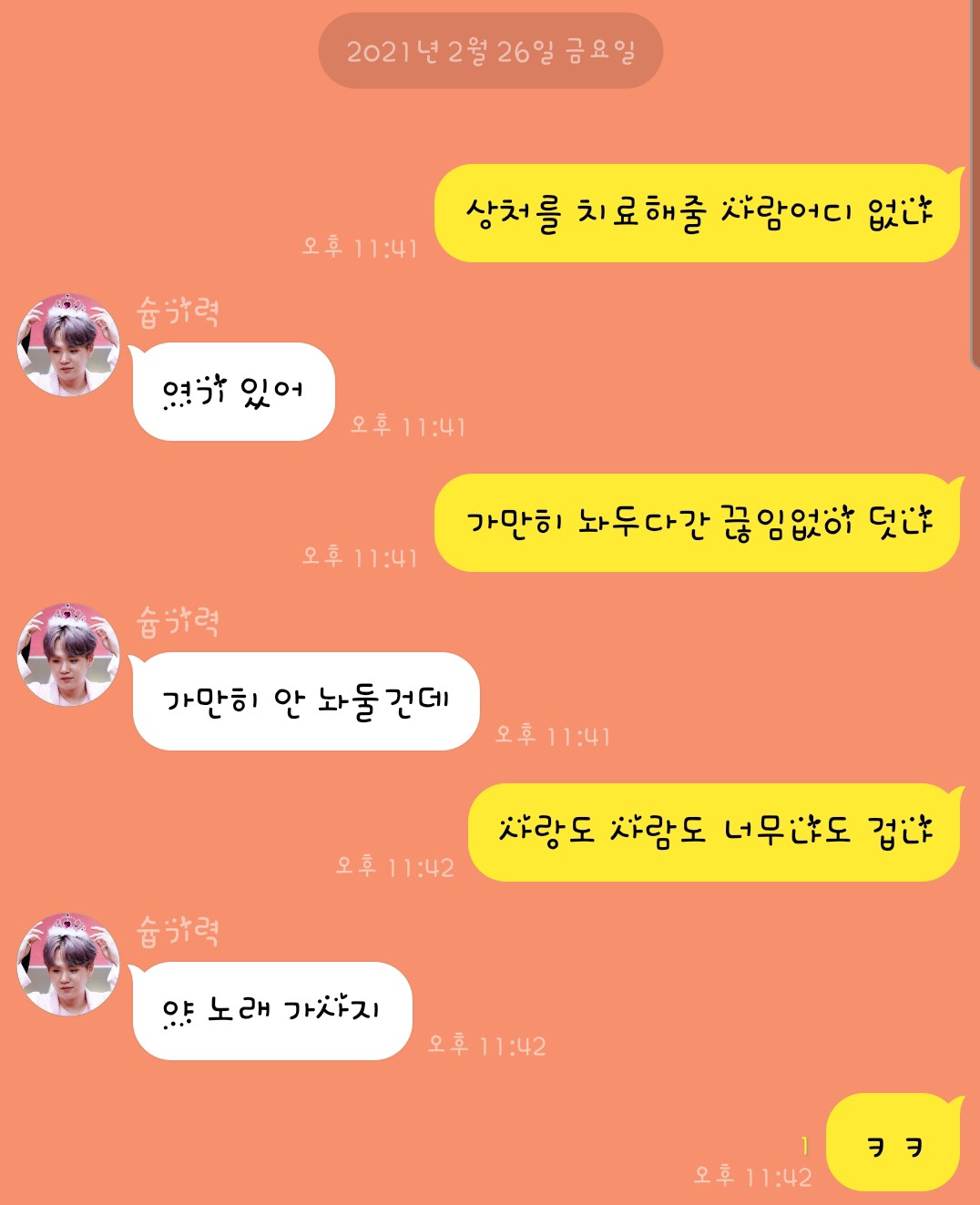
Task: Open sender avatar beside "가만히 안 놔둘건데" message
Action: pos(68,655)
